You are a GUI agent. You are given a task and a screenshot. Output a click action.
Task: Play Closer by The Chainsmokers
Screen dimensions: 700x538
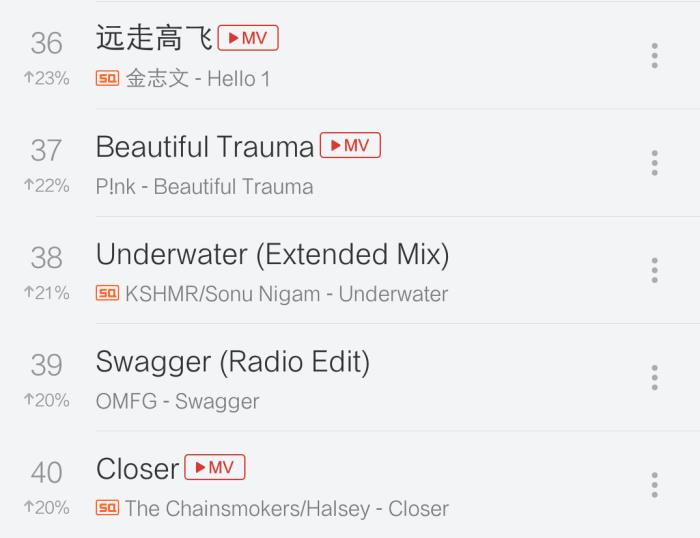137,469
